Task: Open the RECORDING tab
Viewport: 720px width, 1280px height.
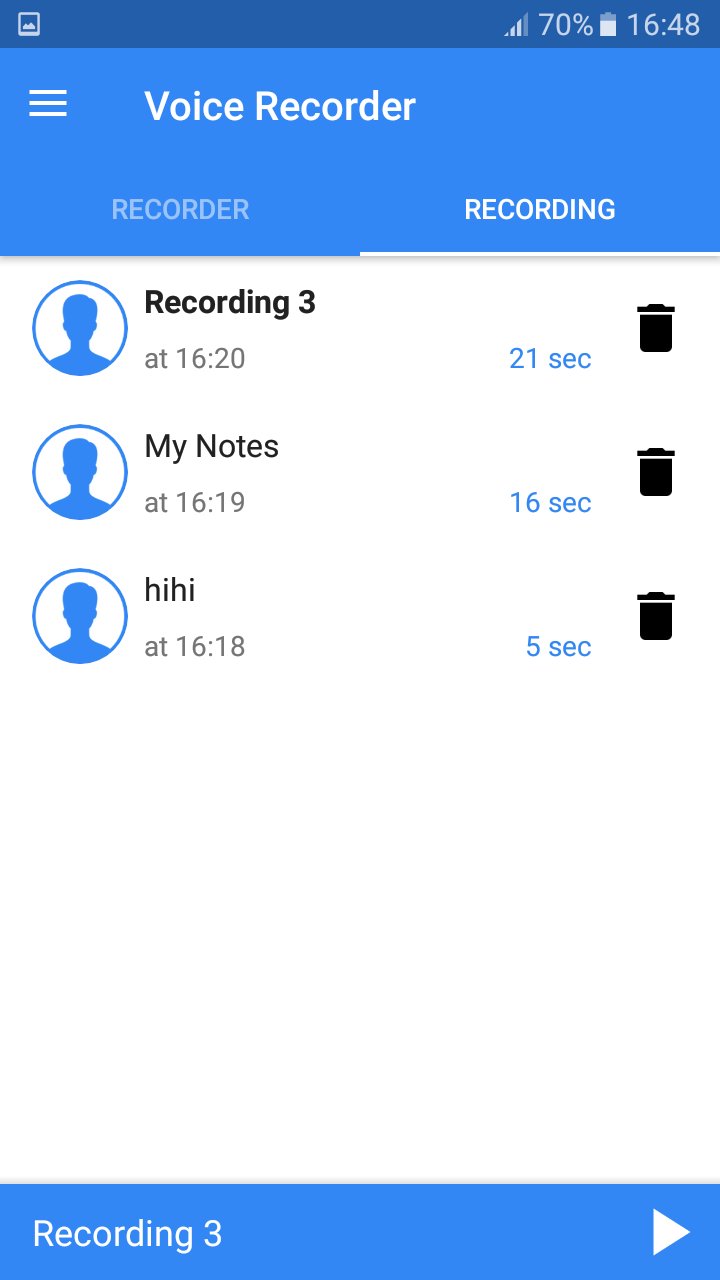Action: [539, 209]
